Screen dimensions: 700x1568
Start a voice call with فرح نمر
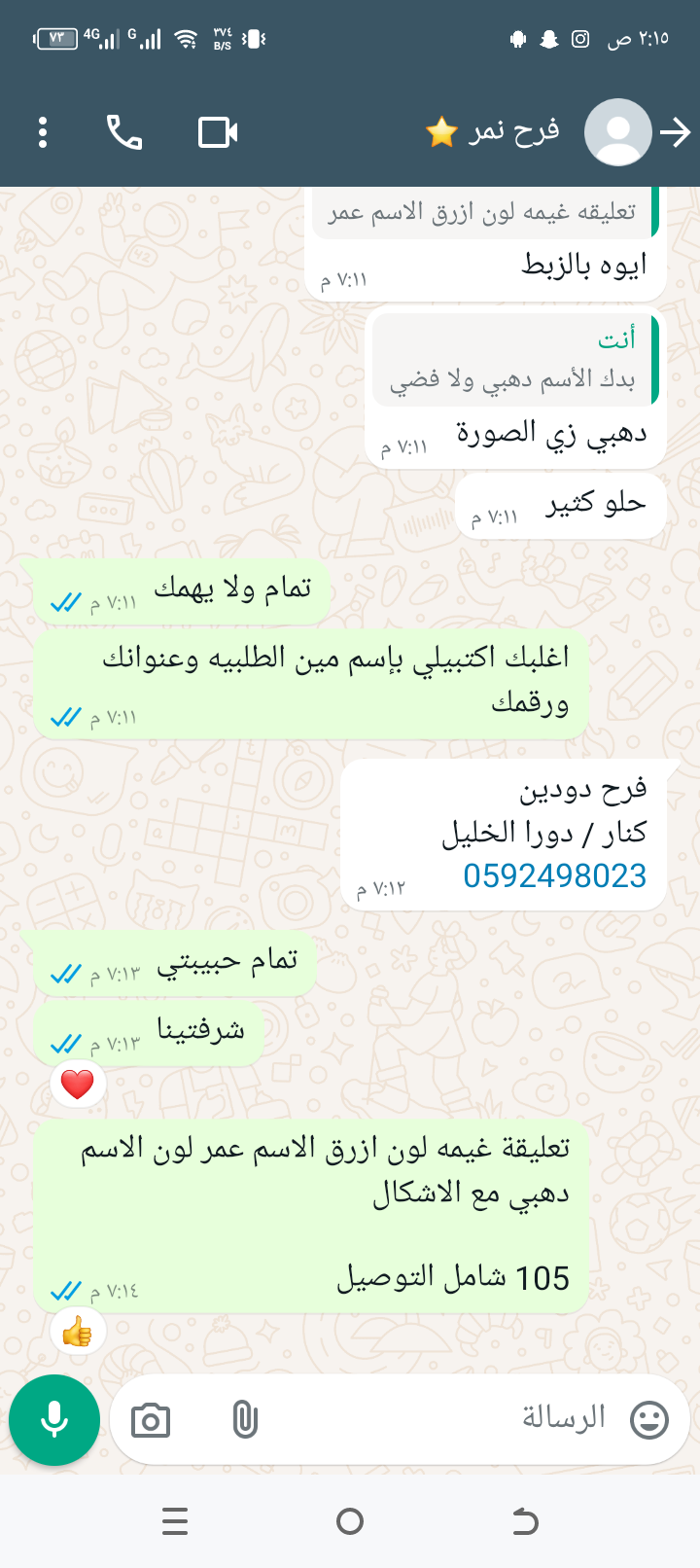tap(124, 132)
